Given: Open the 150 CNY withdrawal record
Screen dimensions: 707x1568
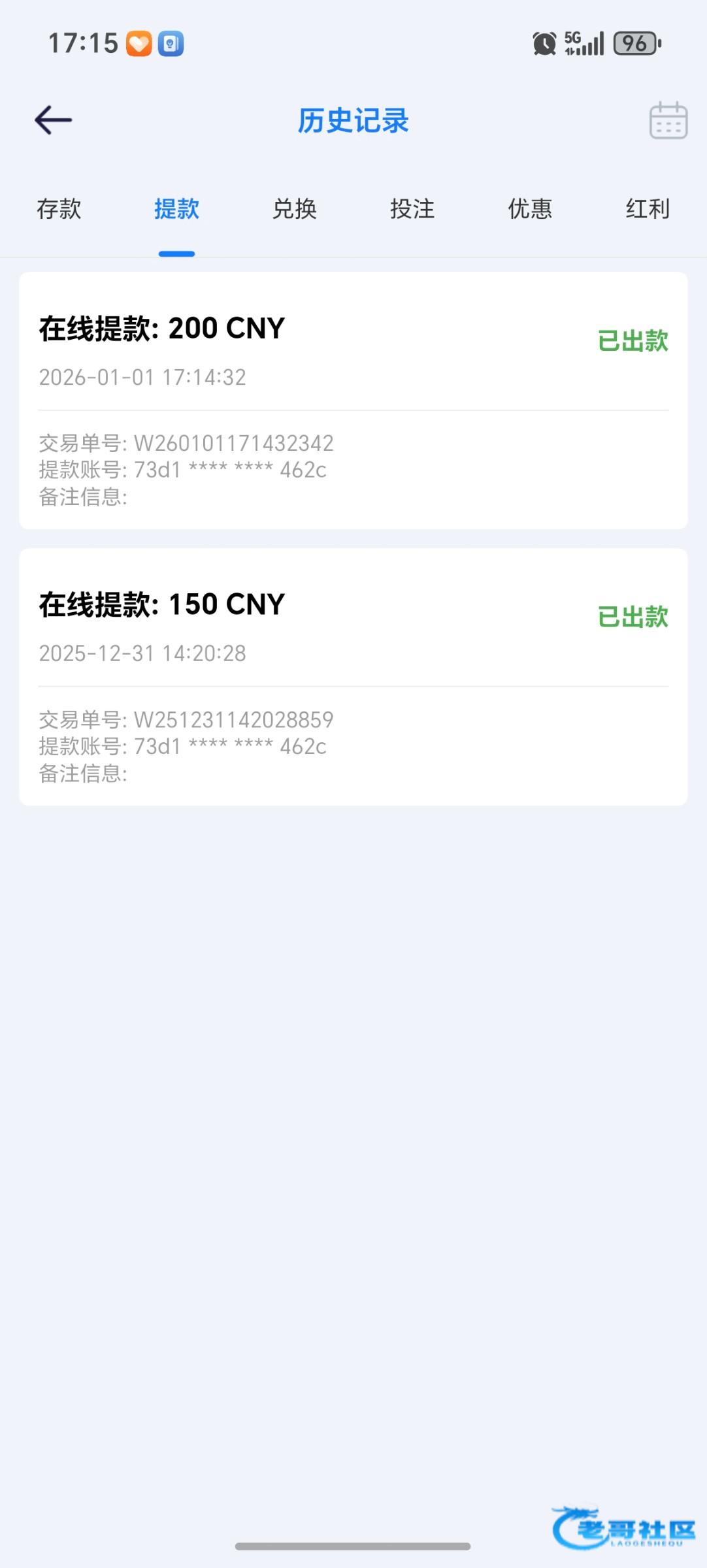Looking at the screenshot, I should 353,676.
